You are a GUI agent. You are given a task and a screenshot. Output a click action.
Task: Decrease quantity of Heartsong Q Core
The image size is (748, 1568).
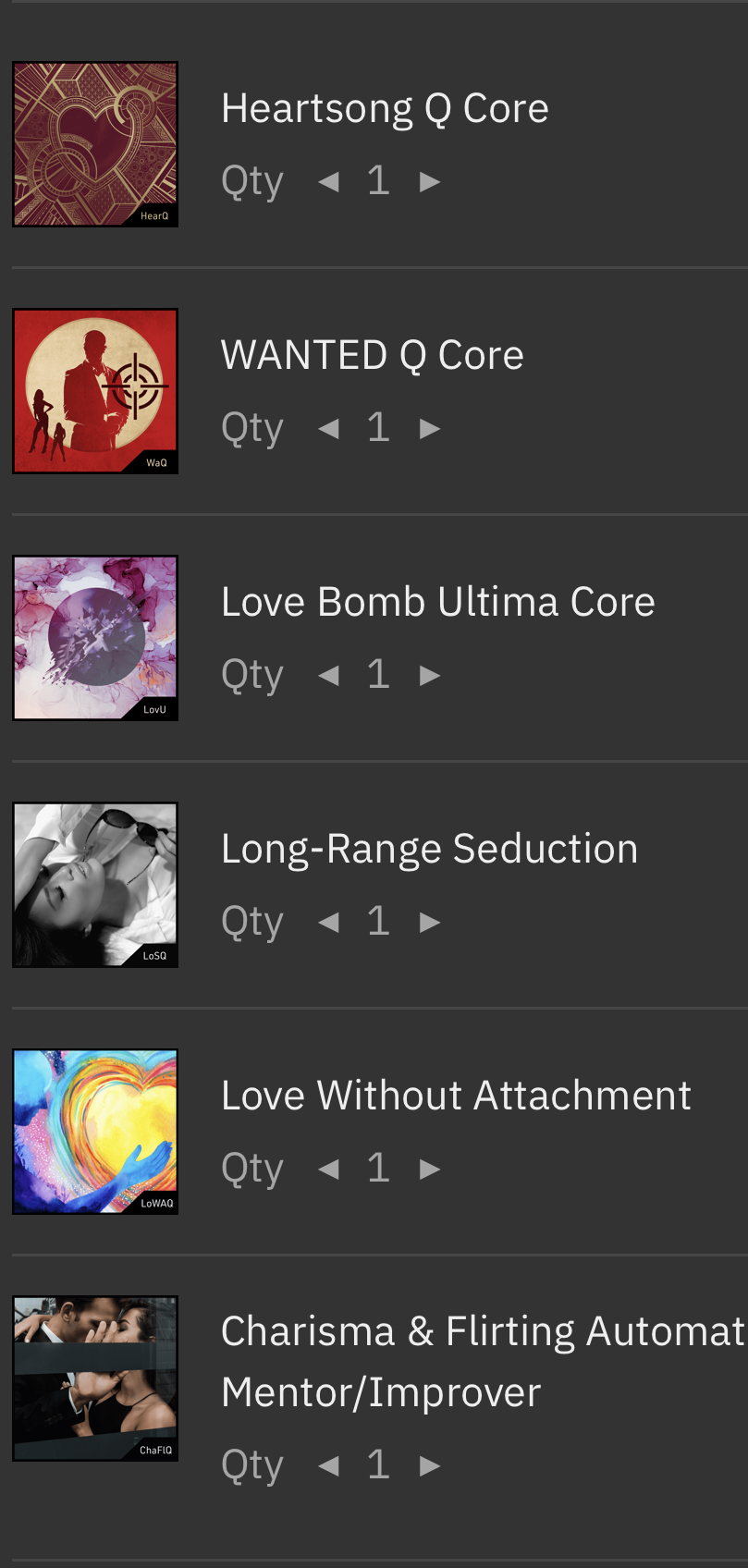(328, 181)
